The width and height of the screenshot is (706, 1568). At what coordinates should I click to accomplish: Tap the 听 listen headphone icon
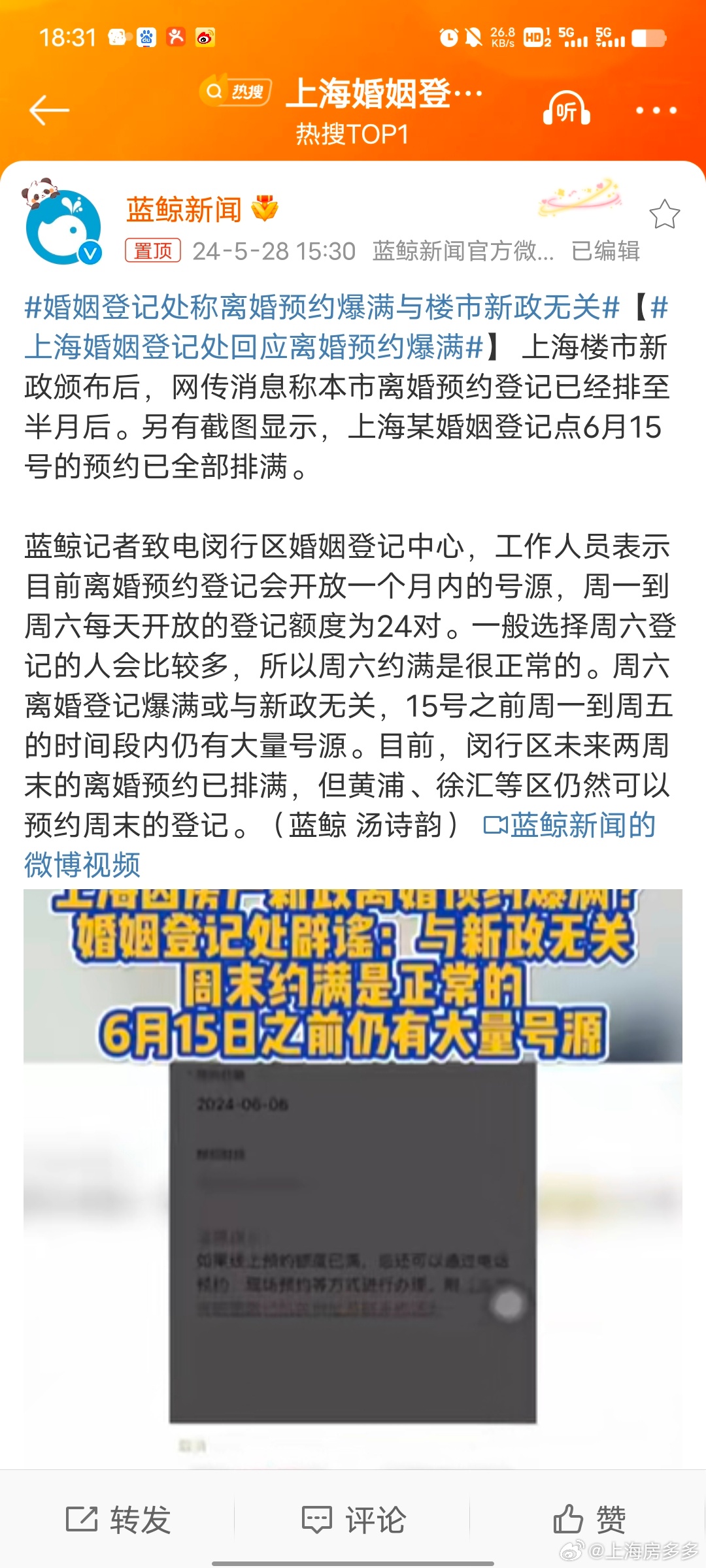tap(567, 109)
